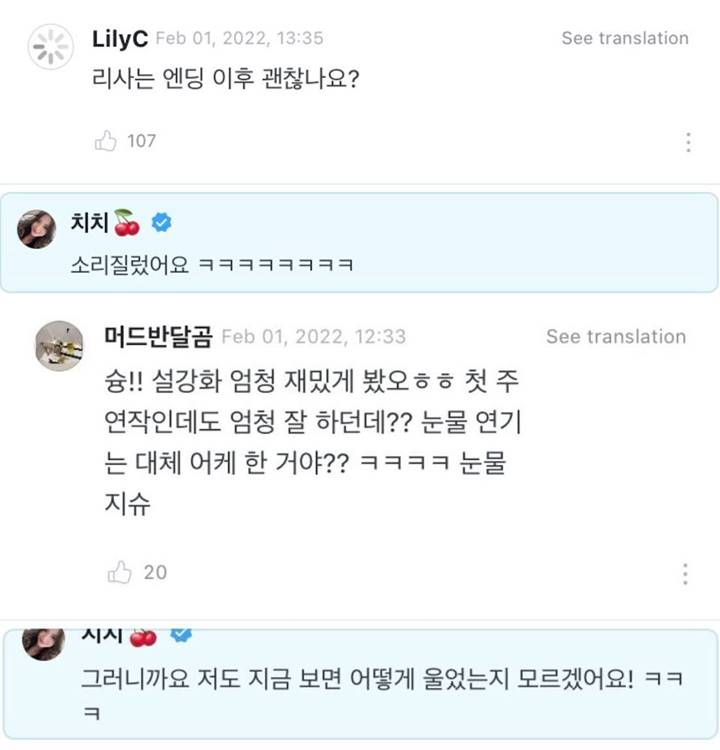Open overflow menu on LilyC's comment
The width and height of the screenshot is (720, 750).
[x=687, y=142]
